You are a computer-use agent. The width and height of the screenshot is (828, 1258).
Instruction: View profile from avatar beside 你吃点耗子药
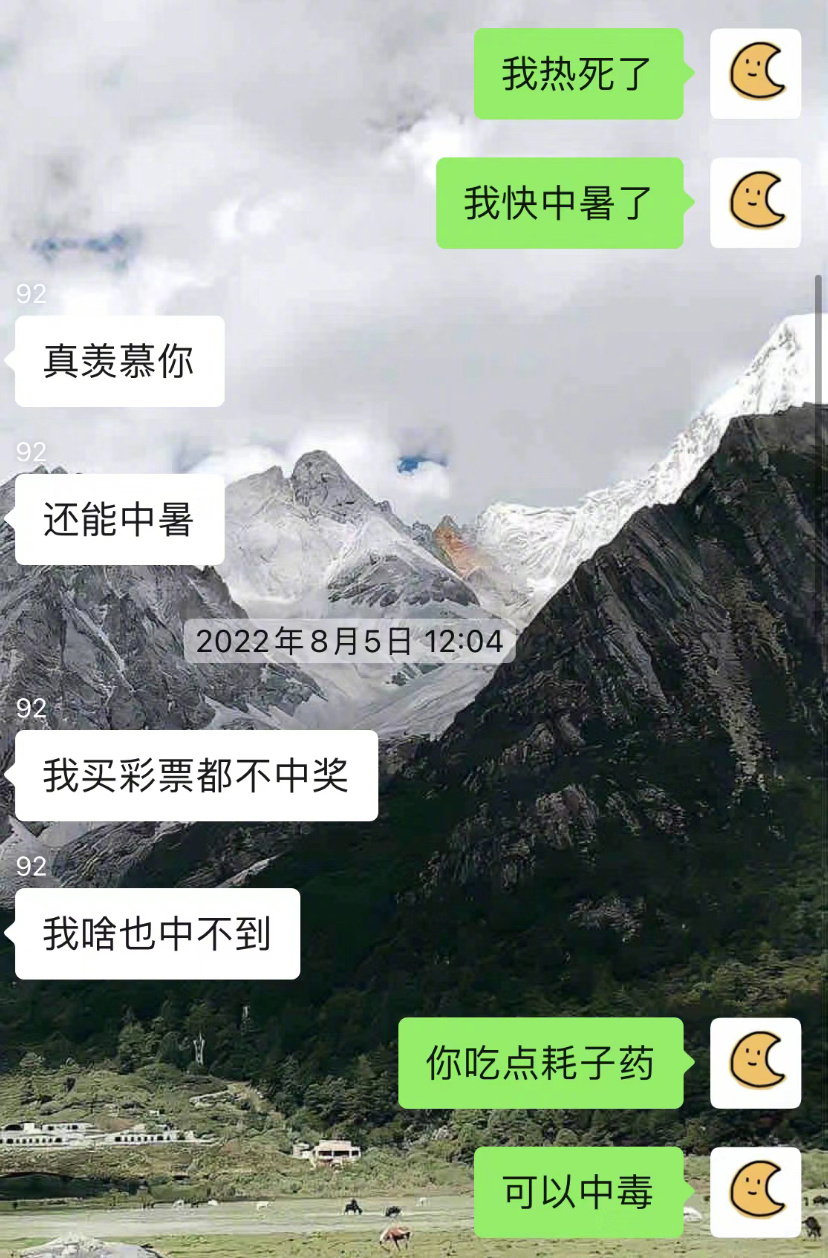pyautogui.click(x=755, y=1063)
